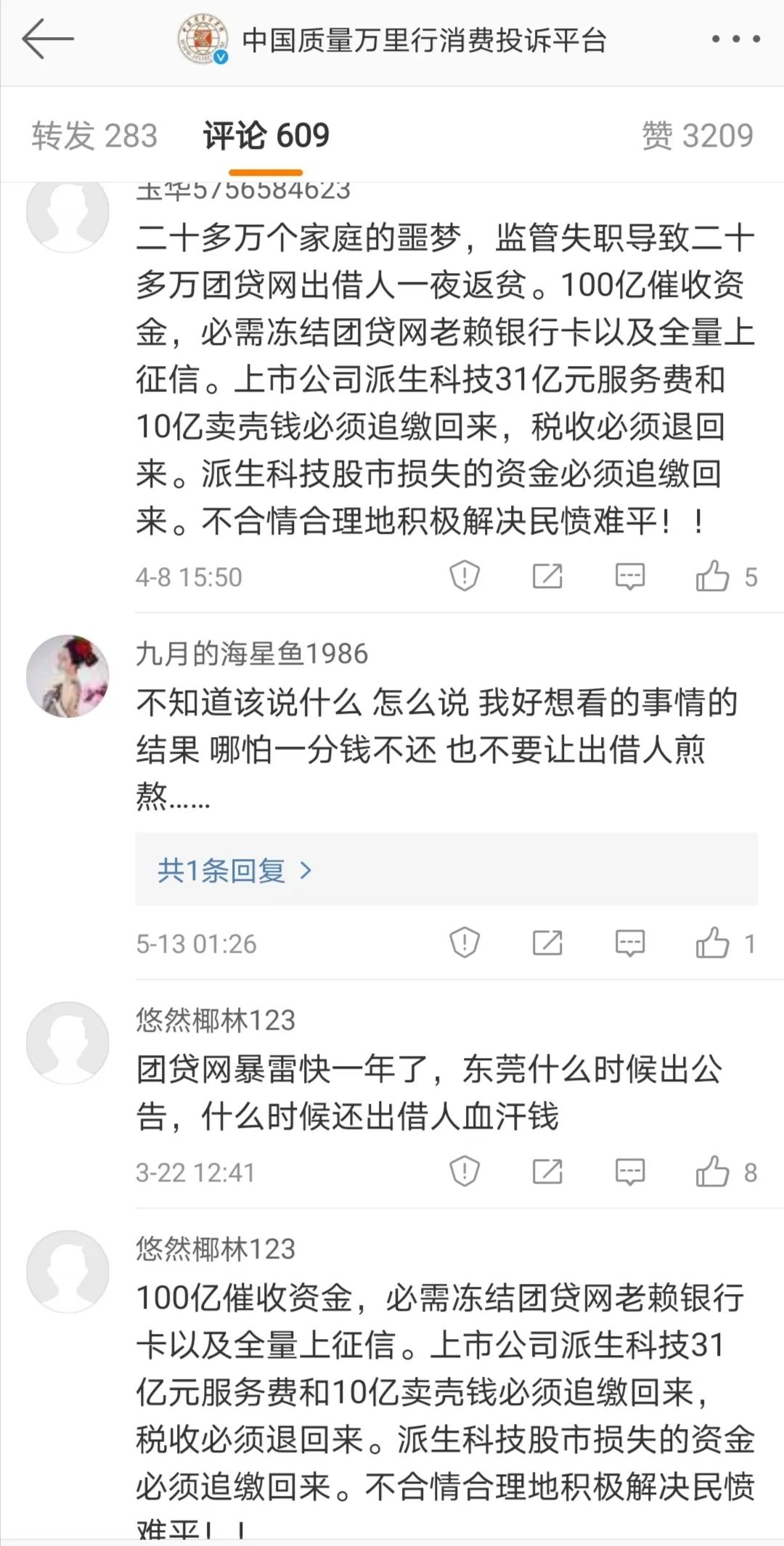Switch to the 赞 3209 tab

697,136
